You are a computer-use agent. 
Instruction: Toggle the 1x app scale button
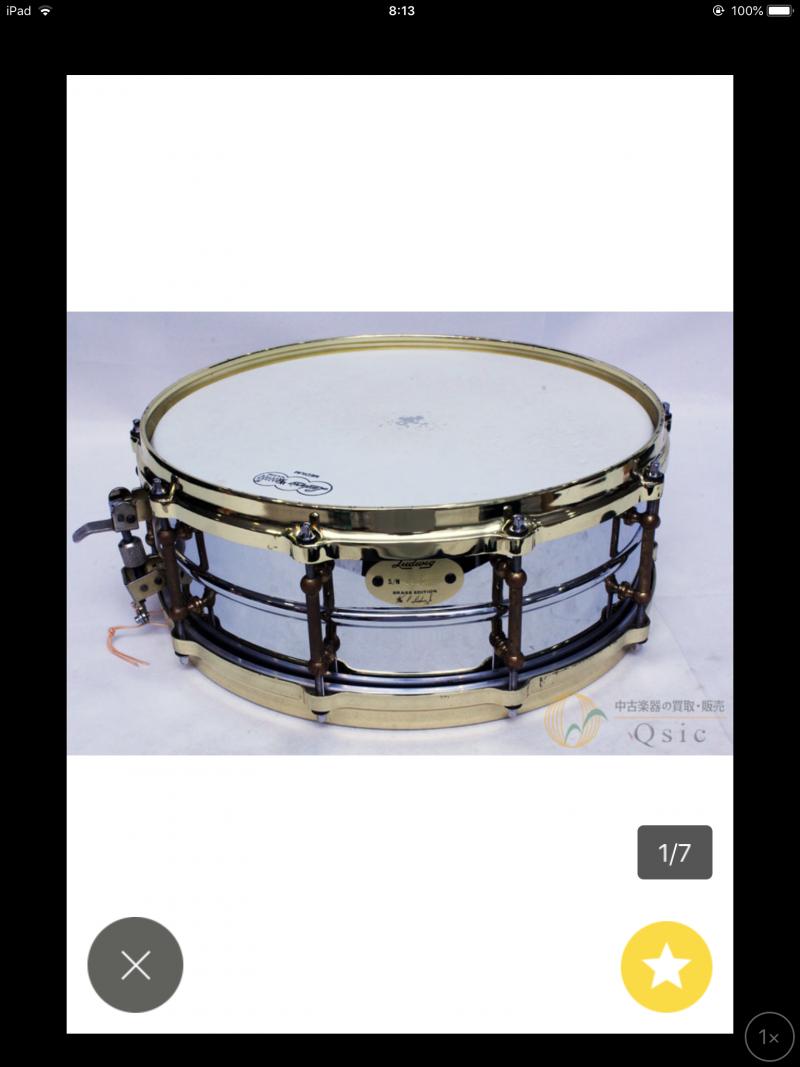pyautogui.click(x=769, y=1037)
